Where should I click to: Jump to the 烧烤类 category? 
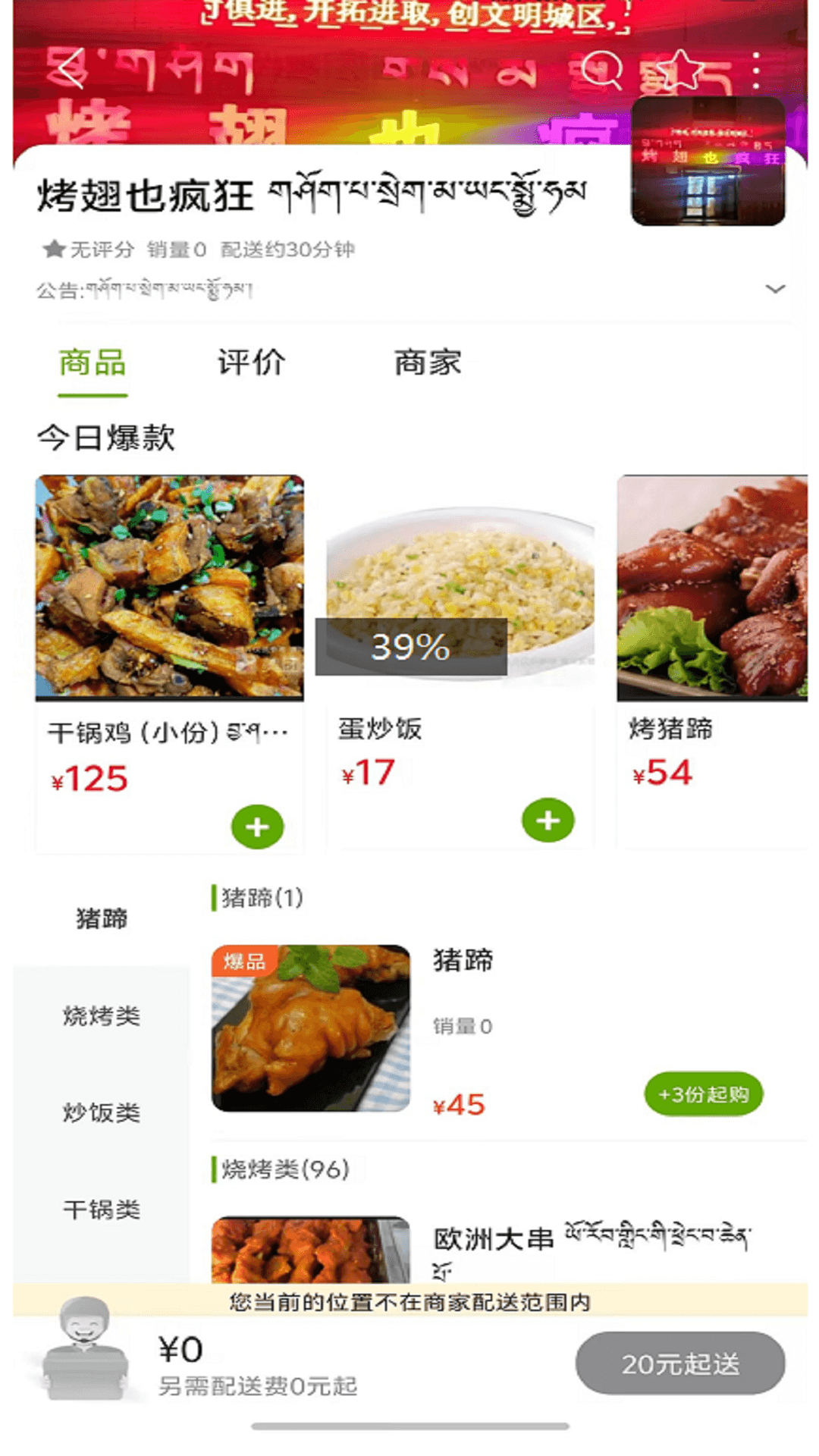pos(101,1015)
